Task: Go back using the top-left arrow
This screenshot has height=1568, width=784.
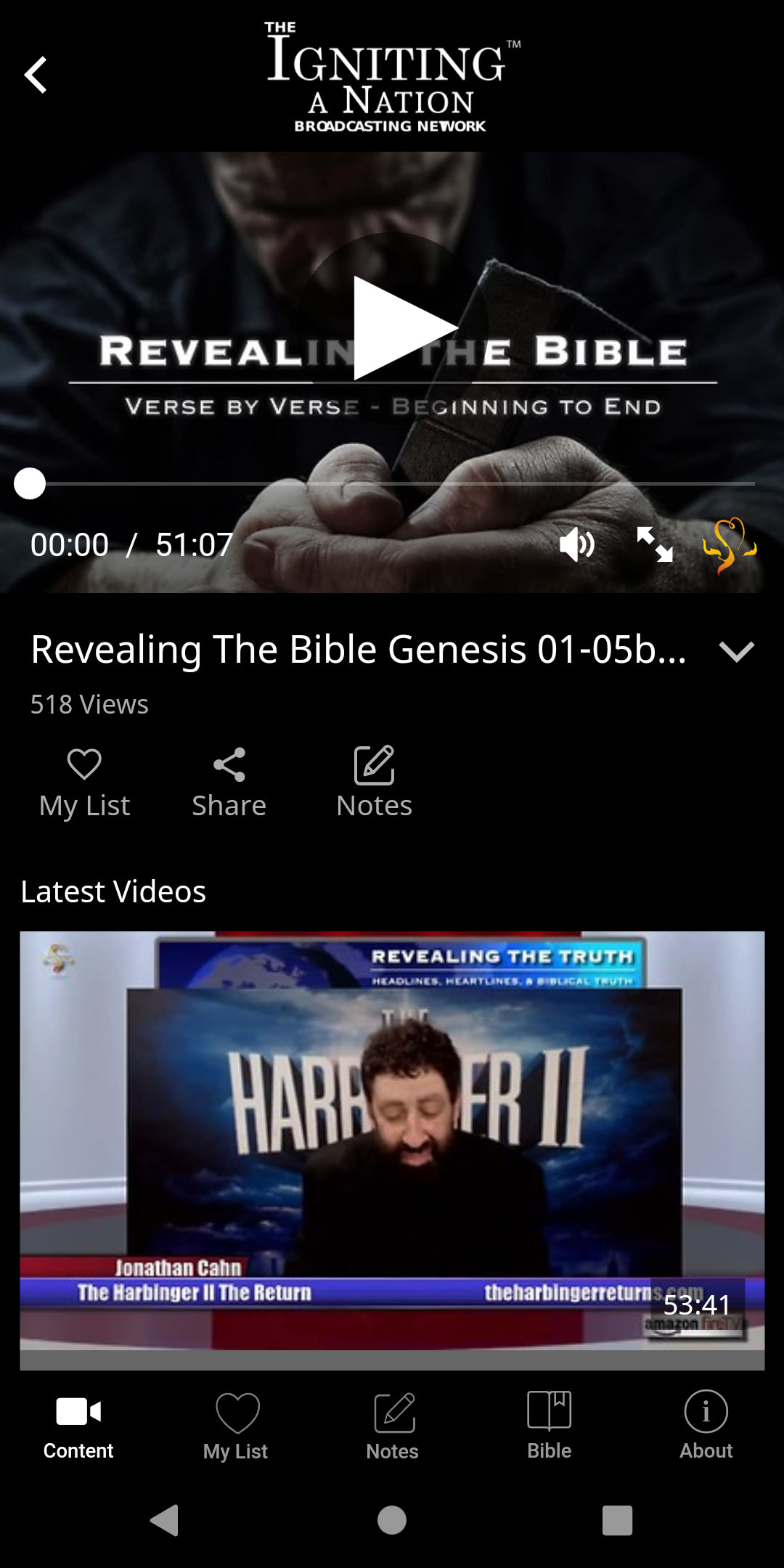Action: click(x=36, y=75)
